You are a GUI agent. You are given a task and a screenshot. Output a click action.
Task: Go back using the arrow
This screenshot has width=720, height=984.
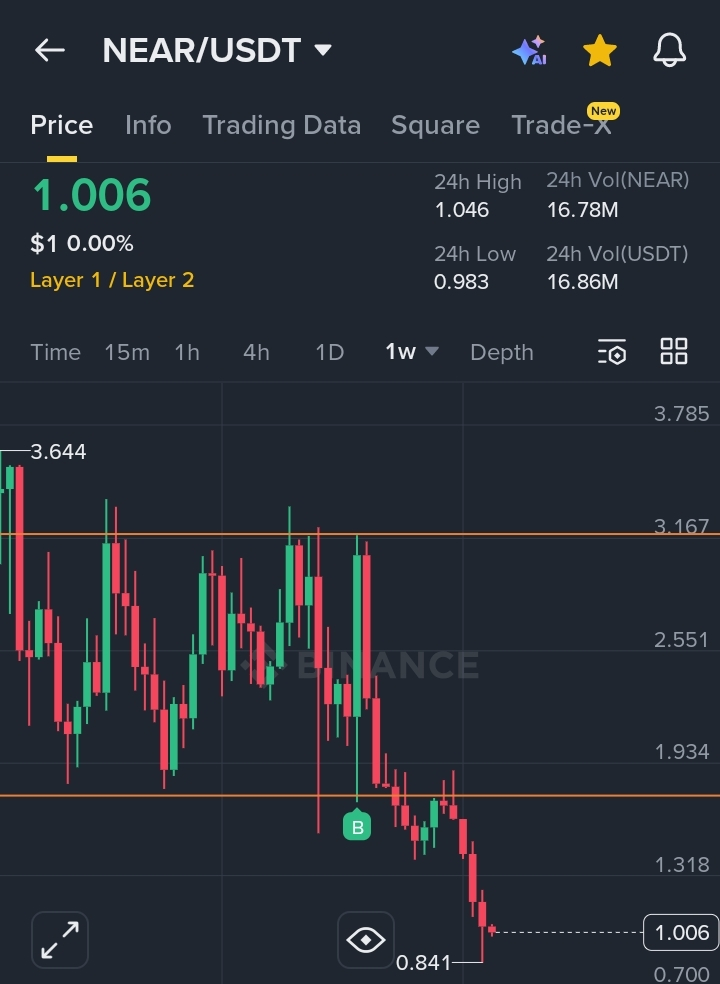tap(49, 51)
